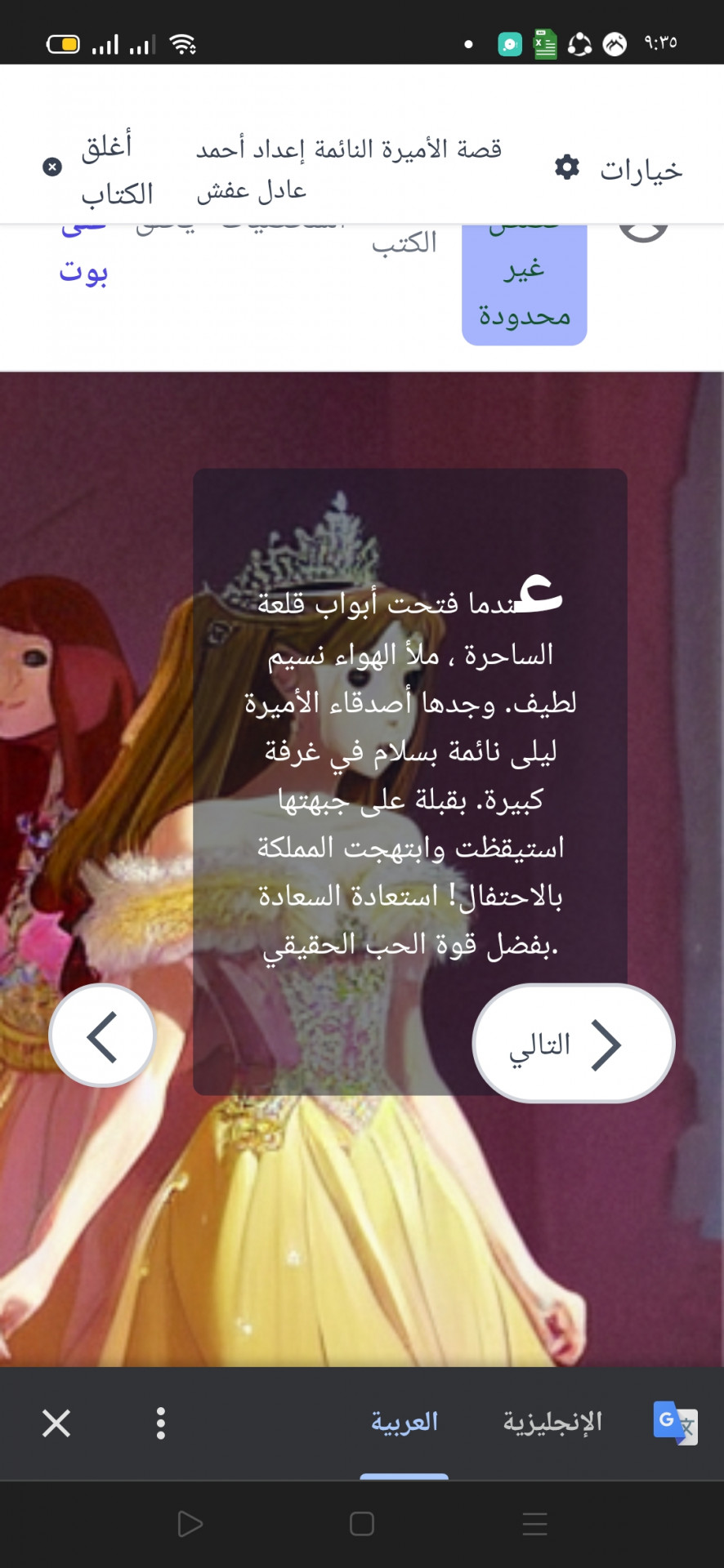Viewport: 724px width, 1568px height.
Task: Tap the غير محدودة button
Action: tap(525, 290)
